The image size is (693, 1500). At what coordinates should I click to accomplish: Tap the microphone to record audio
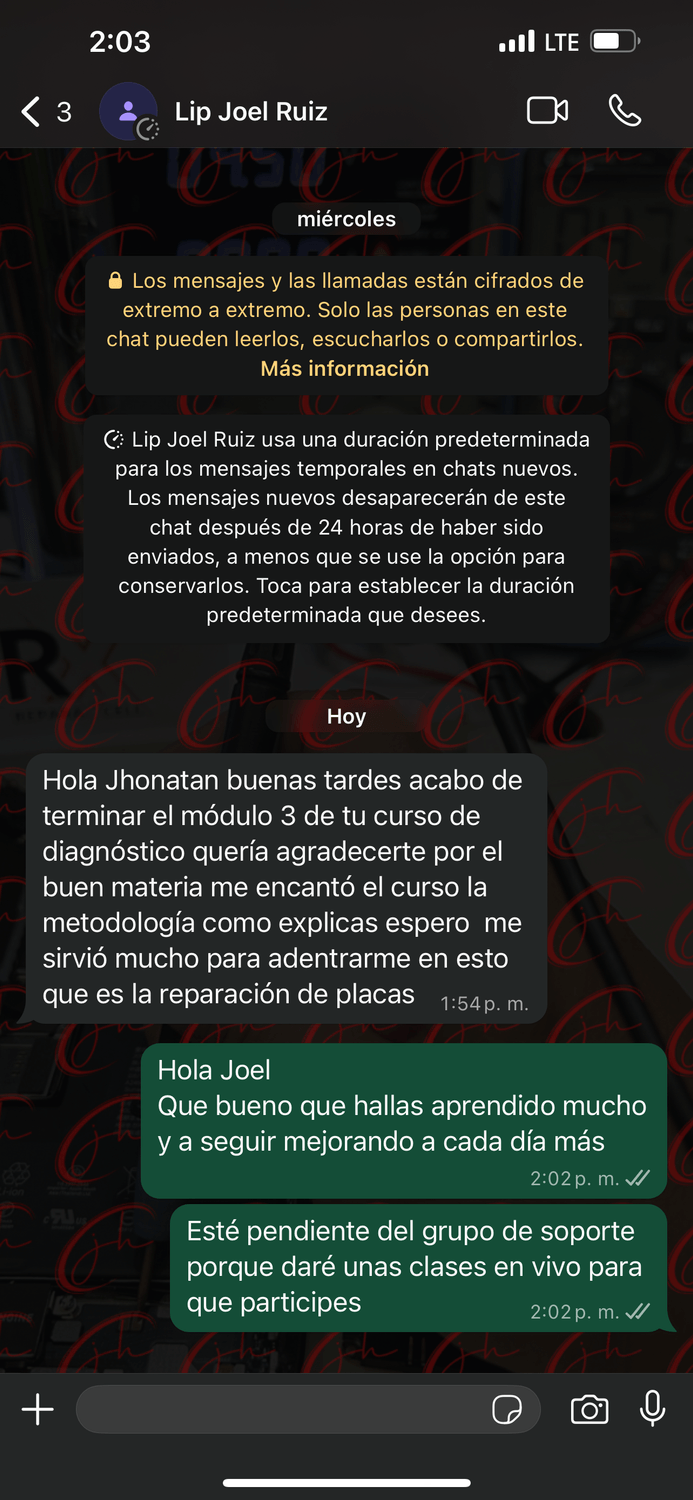coord(652,1408)
